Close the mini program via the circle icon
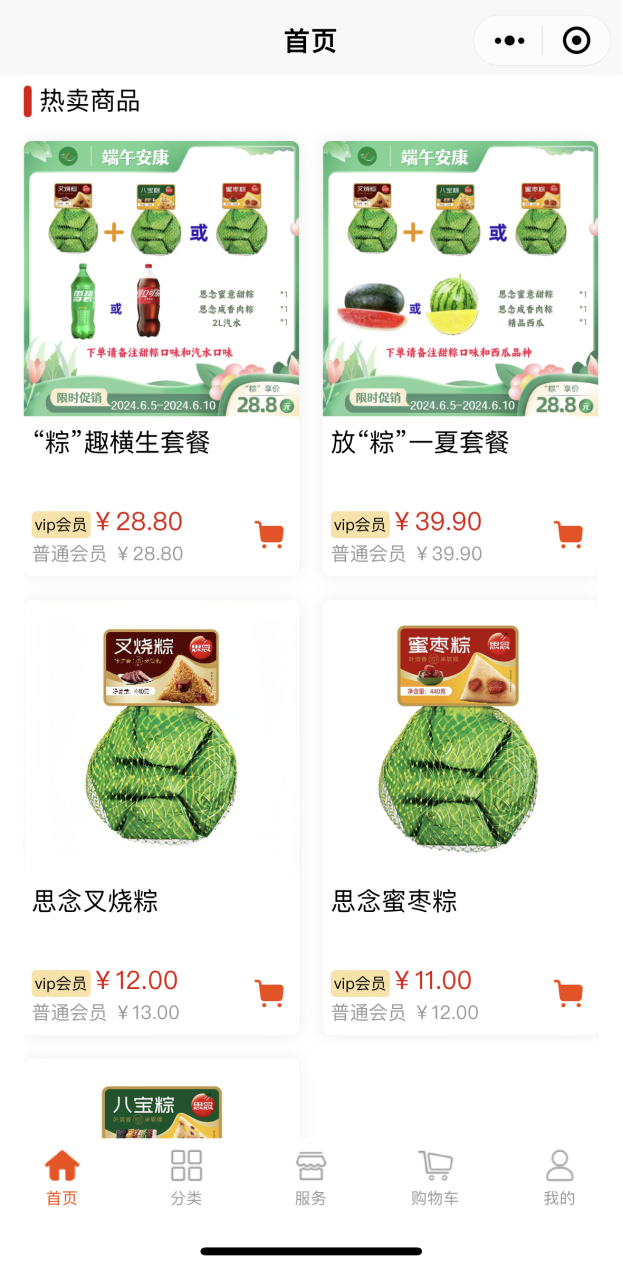Screen dimensions: 623x1269 [576, 41]
